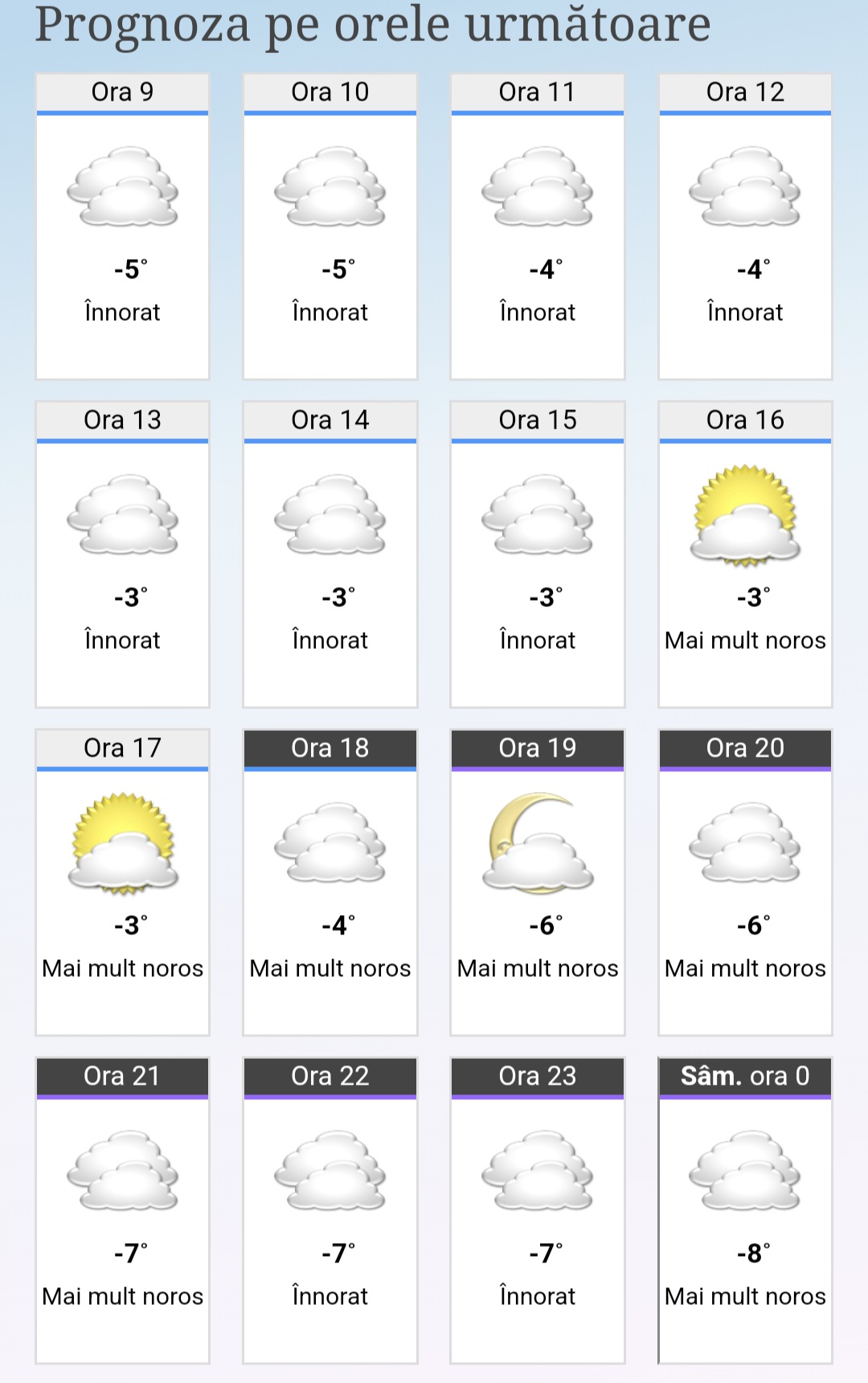Click the Ora 20 forecast card
This screenshot has width=868, height=1383.
click(744, 884)
